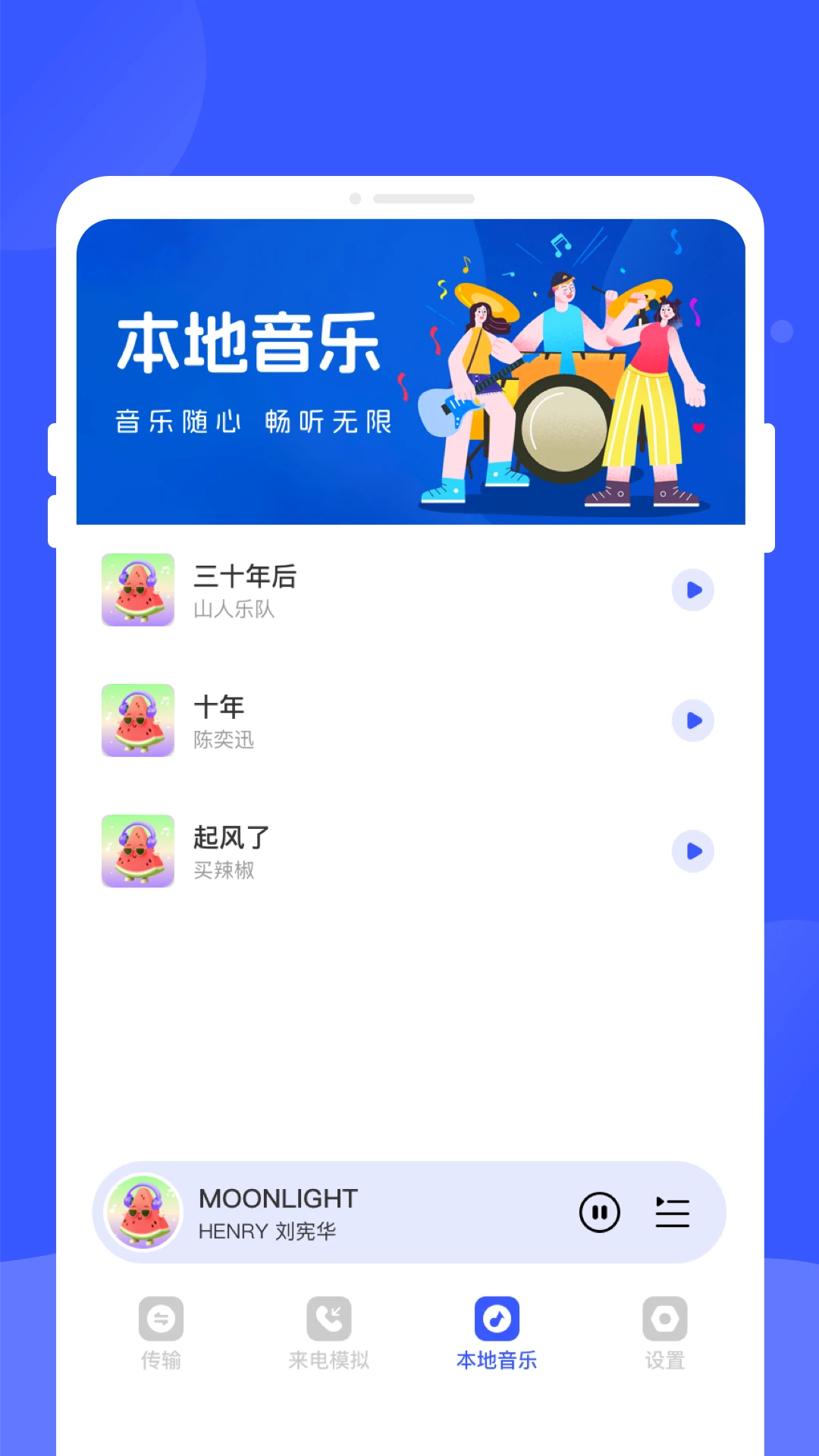Select artist name 陈奕迅 under 十年
819x1456 pixels.
coord(223,741)
